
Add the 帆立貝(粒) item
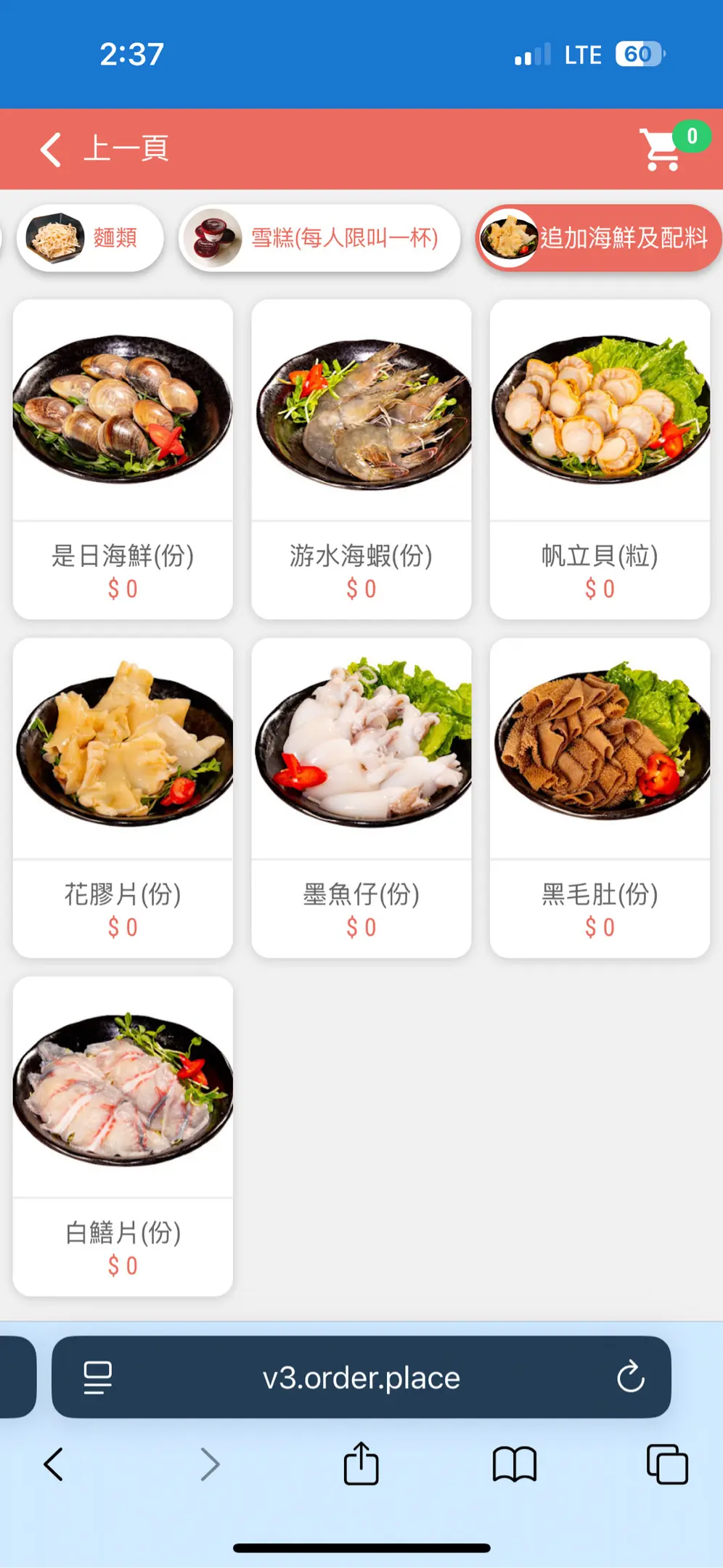600,459
